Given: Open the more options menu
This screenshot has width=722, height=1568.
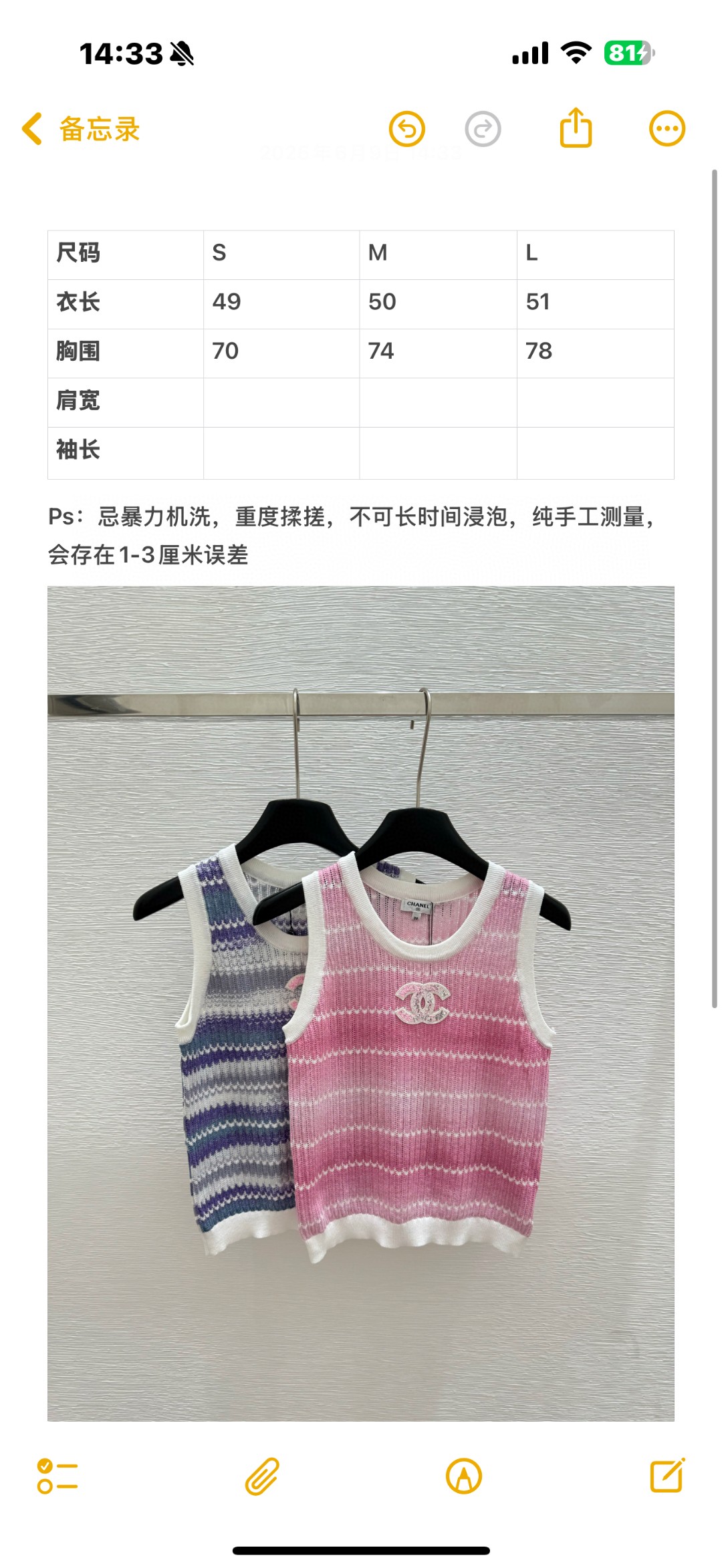Looking at the screenshot, I should point(667,129).
